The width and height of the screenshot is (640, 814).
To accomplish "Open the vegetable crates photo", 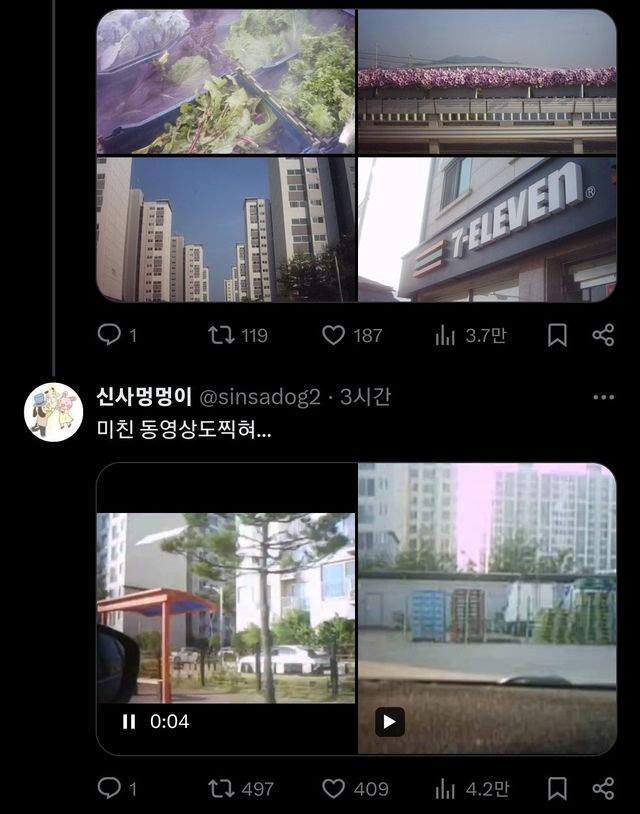I will point(226,81).
